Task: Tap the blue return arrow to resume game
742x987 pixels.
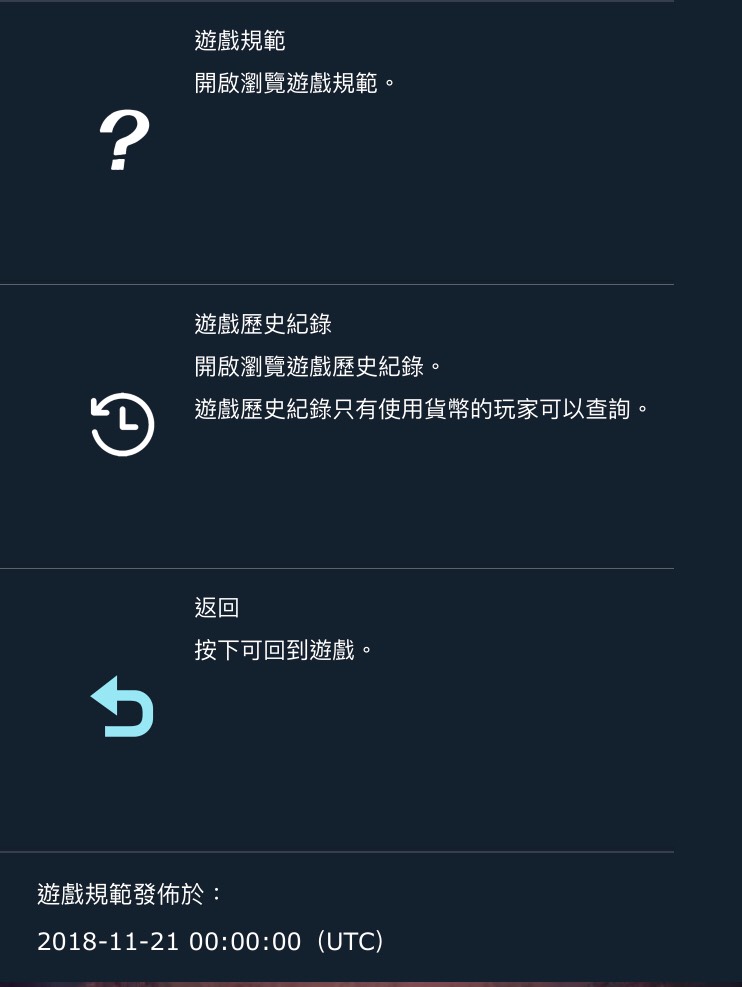Action: (123, 707)
